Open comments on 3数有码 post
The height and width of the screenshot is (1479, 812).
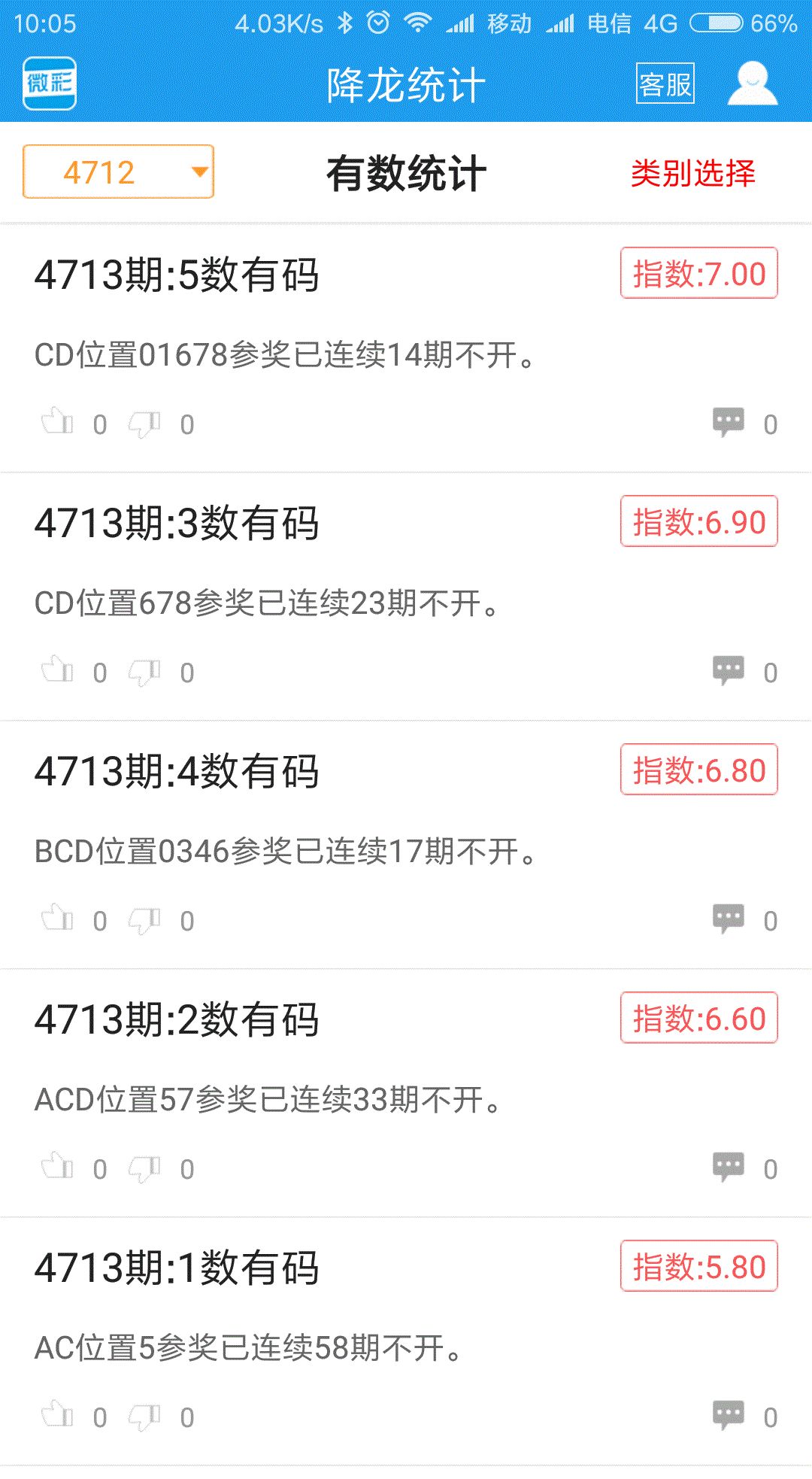pyautogui.click(x=728, y=670)
